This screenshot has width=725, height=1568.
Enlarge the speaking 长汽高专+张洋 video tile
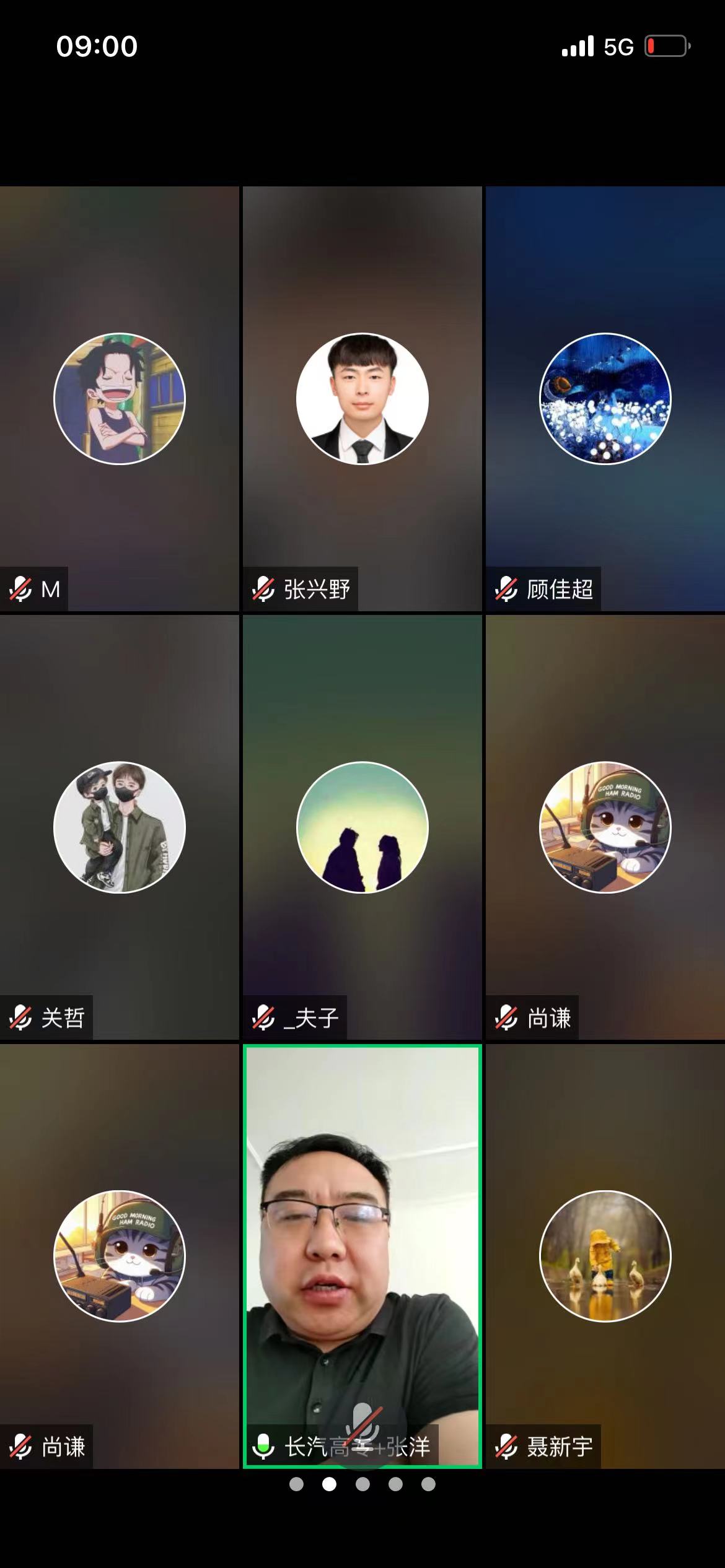pyautogui.click(x=362, y=1257)
